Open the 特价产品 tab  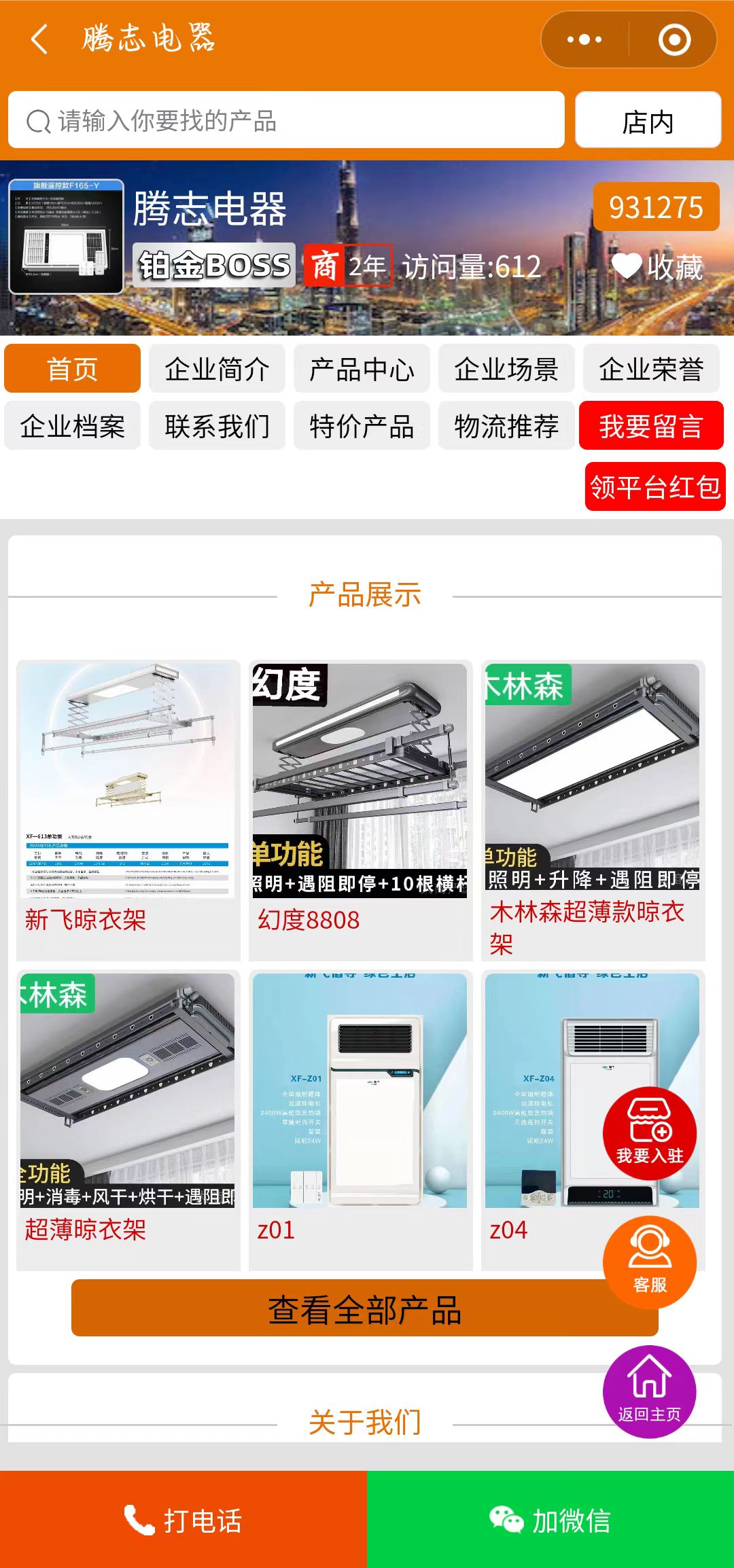click(362, 426)
